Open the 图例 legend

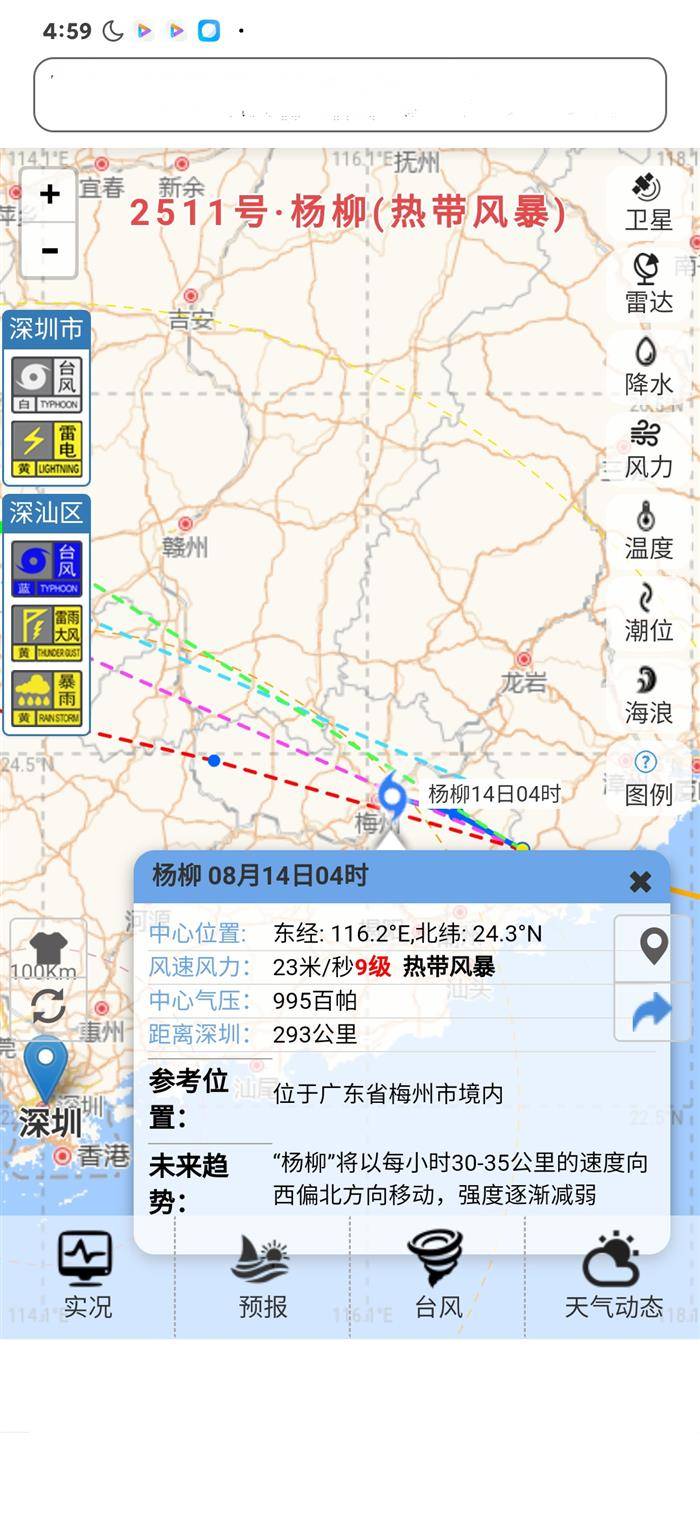(648, 778)
